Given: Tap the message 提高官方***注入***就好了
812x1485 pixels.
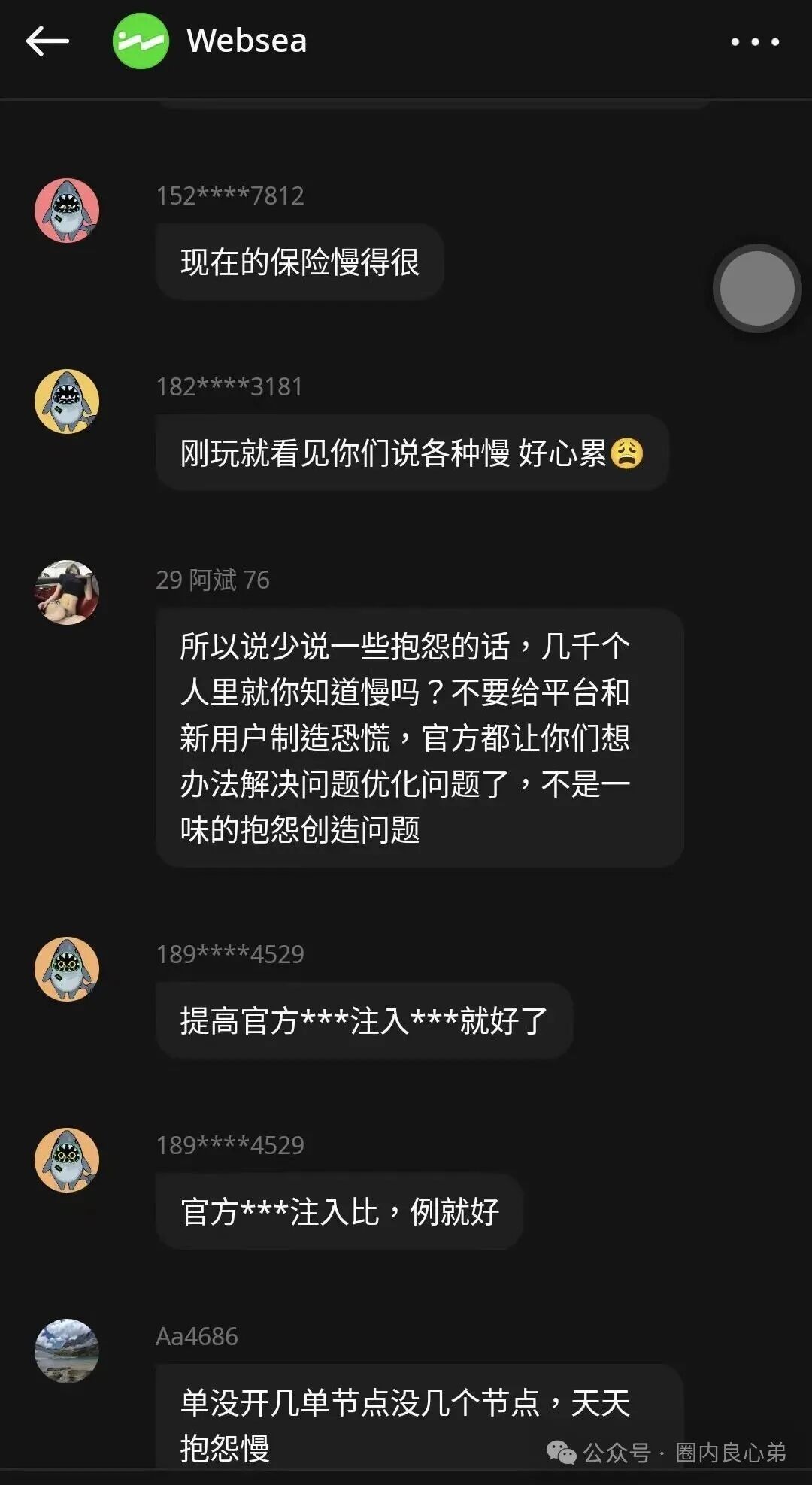Looking at the screenshot, I should pos(363,1020).
